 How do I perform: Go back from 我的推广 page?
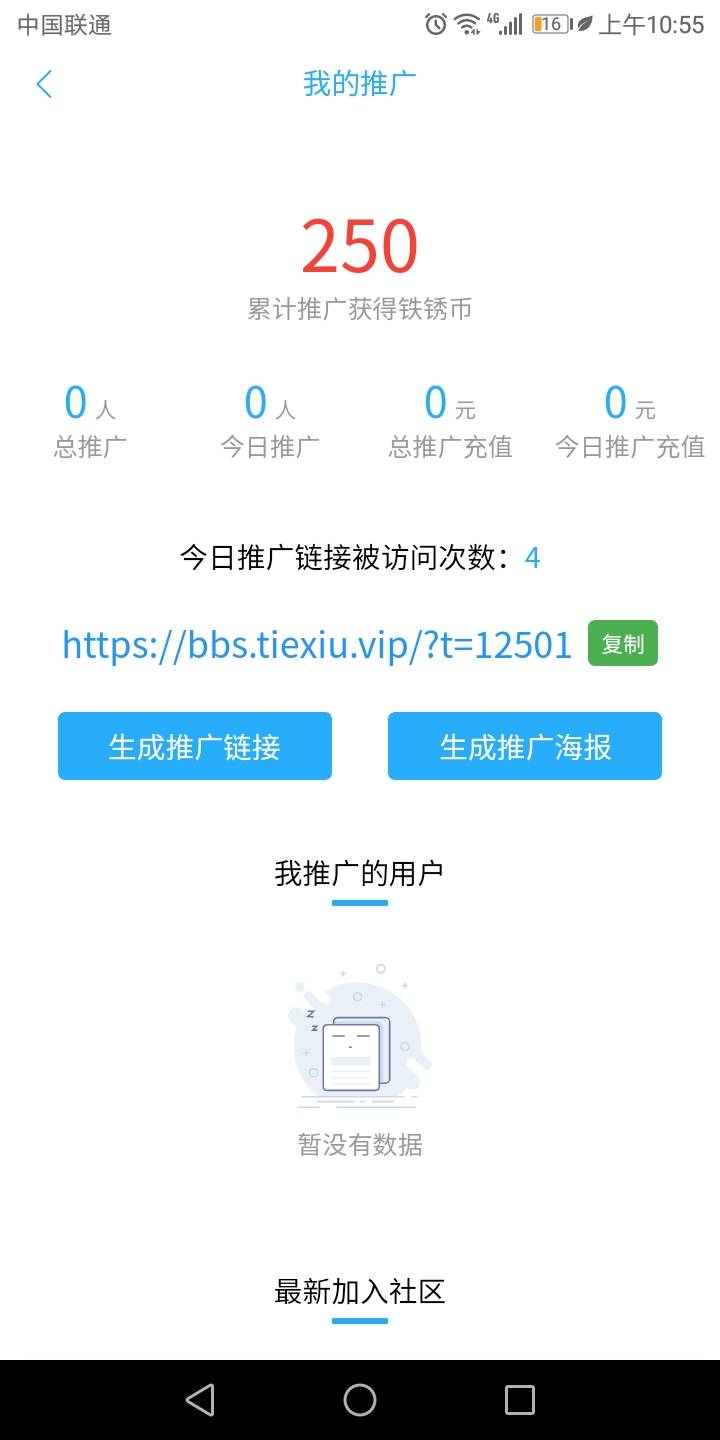coord(44,84)
